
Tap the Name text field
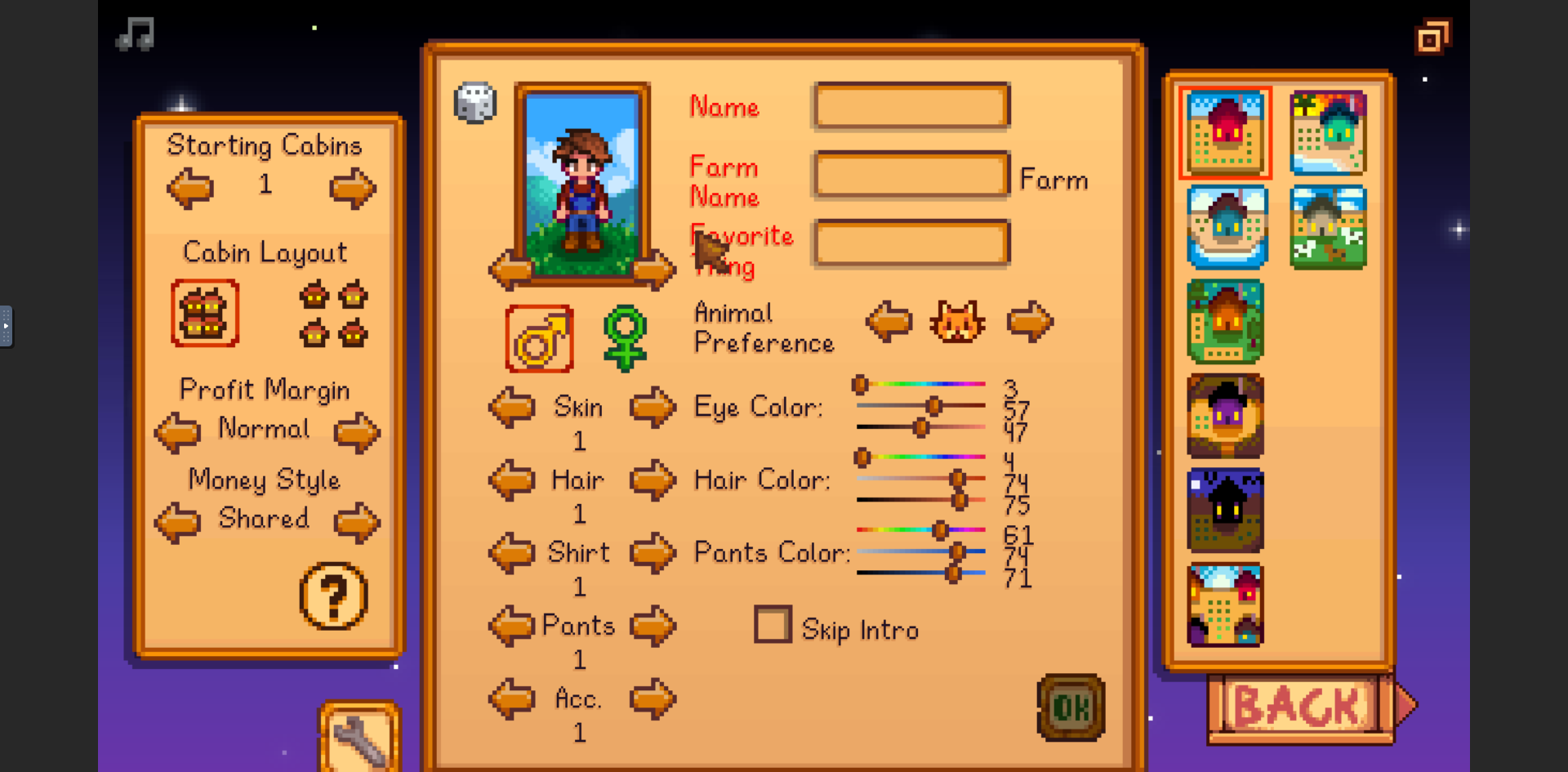tap(911, 105)
